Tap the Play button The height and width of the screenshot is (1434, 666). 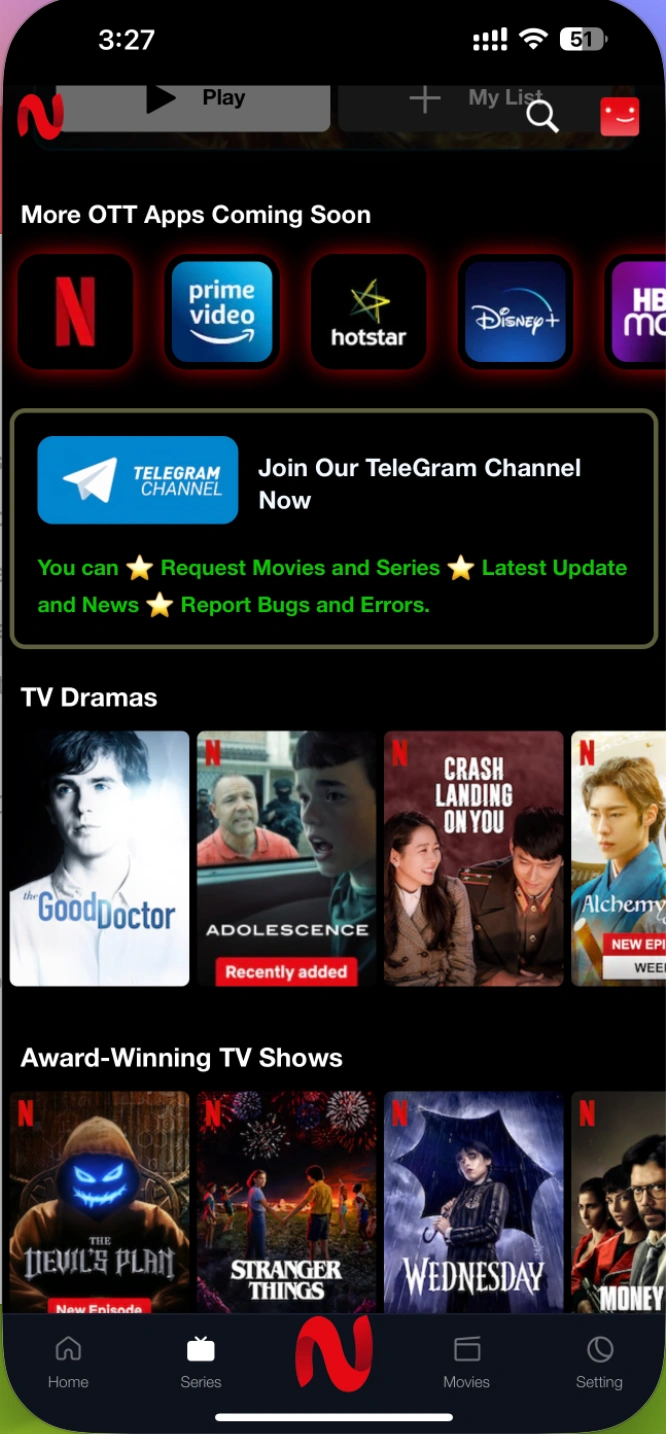(195, 100)
